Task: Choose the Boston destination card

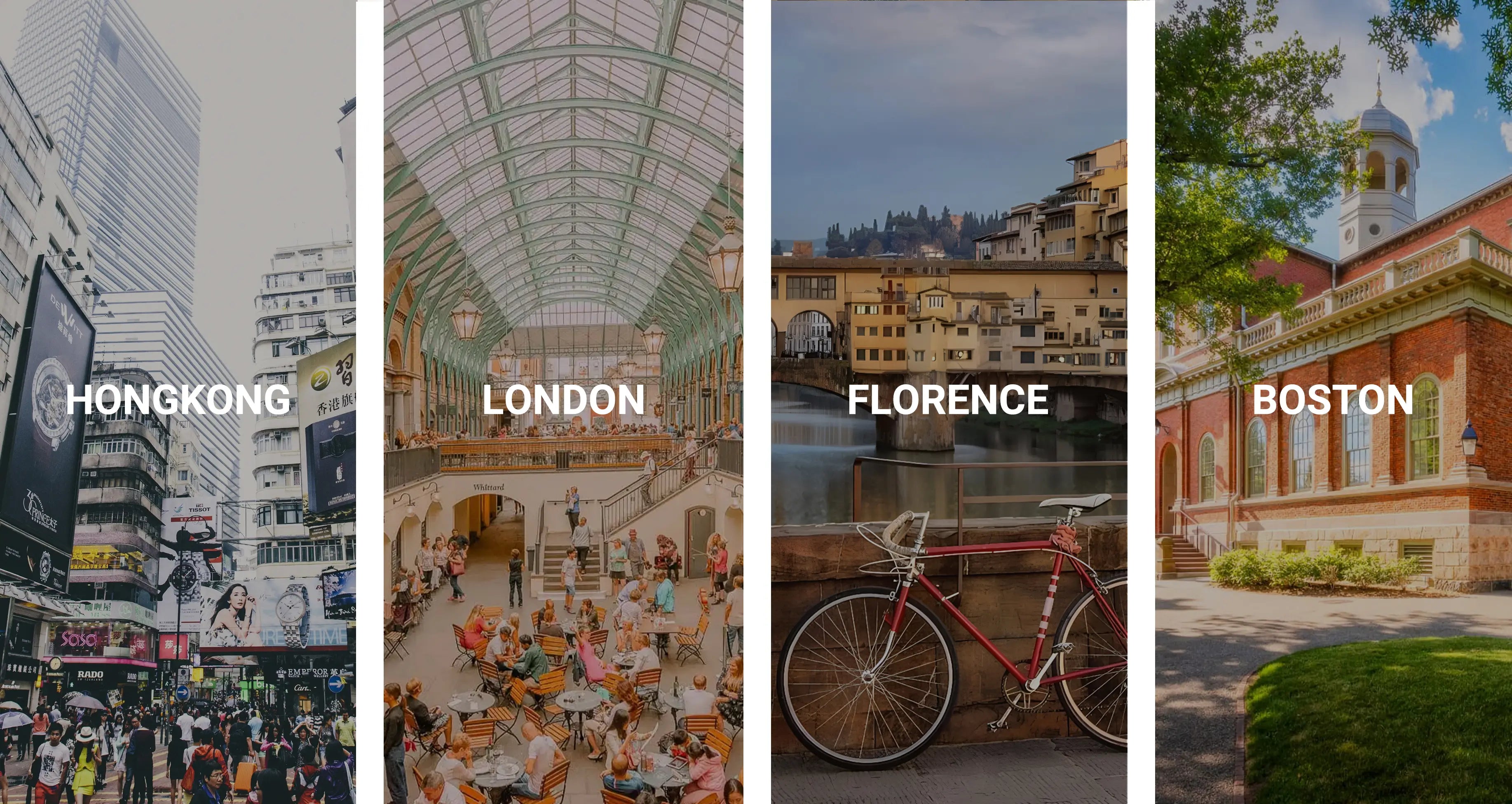Action: coord(1333,400)
